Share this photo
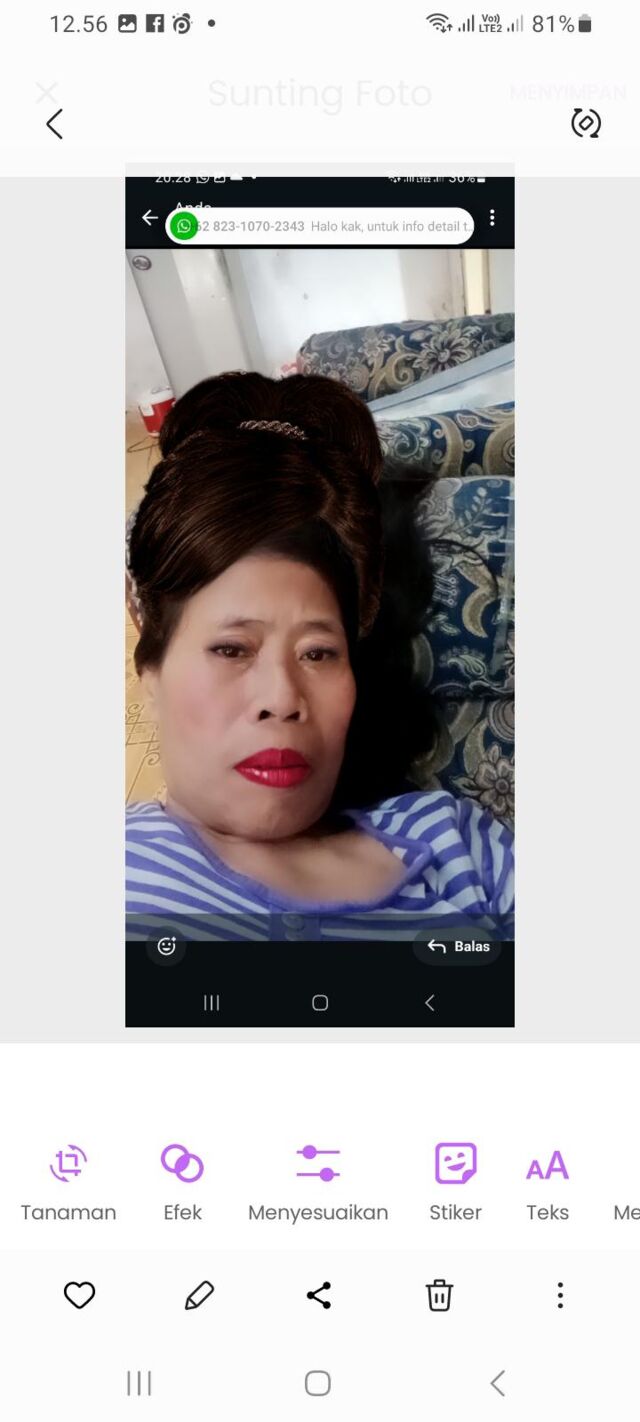The image size is (640, 1422). (319, 1295)
